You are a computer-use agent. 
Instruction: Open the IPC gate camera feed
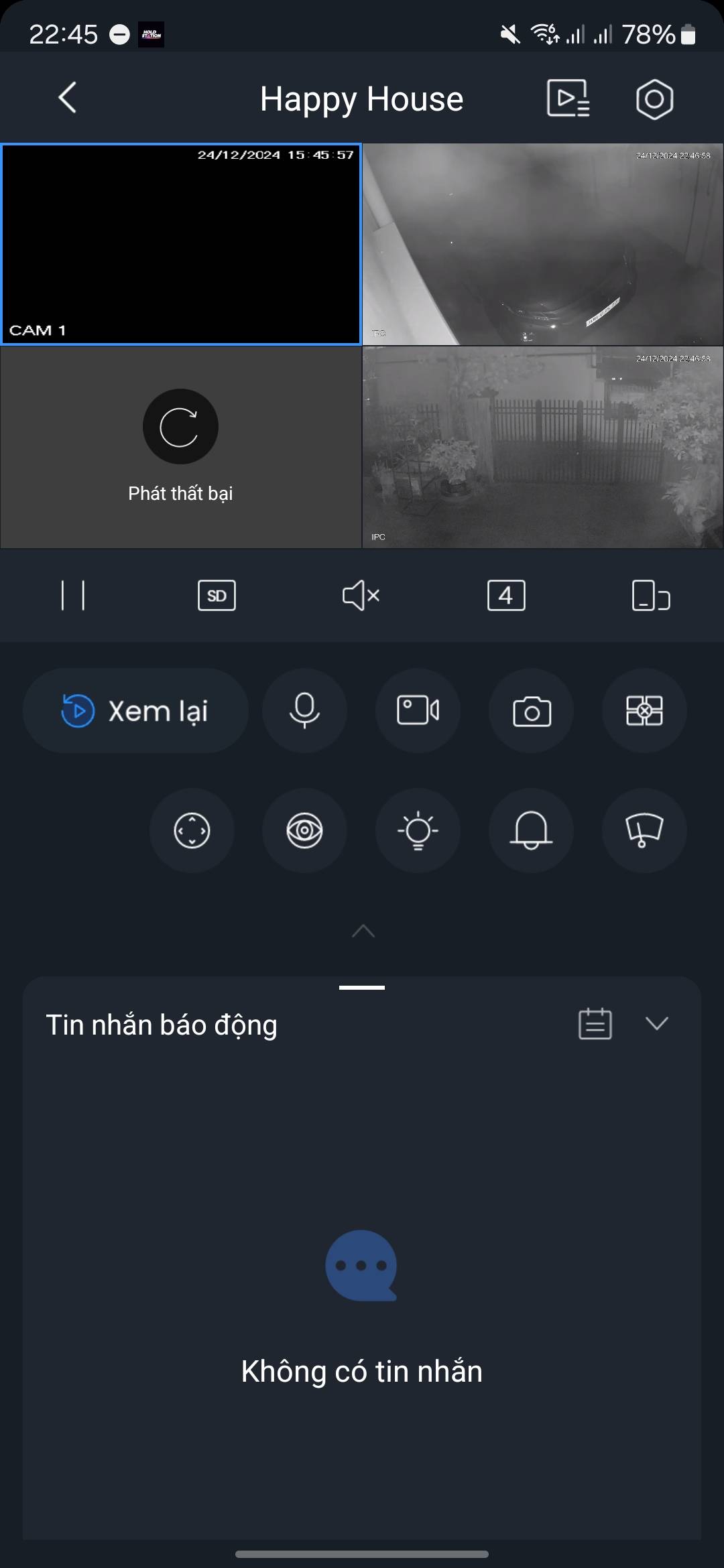pyautogui.click(x=543, y=448)
